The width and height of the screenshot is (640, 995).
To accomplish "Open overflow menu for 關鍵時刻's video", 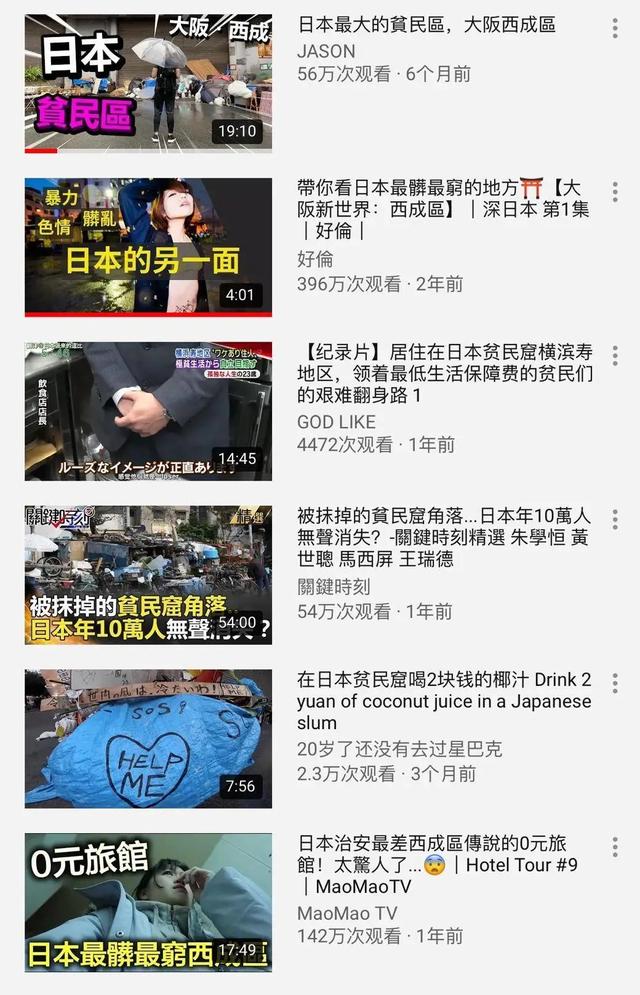I will tap(615, 520).
